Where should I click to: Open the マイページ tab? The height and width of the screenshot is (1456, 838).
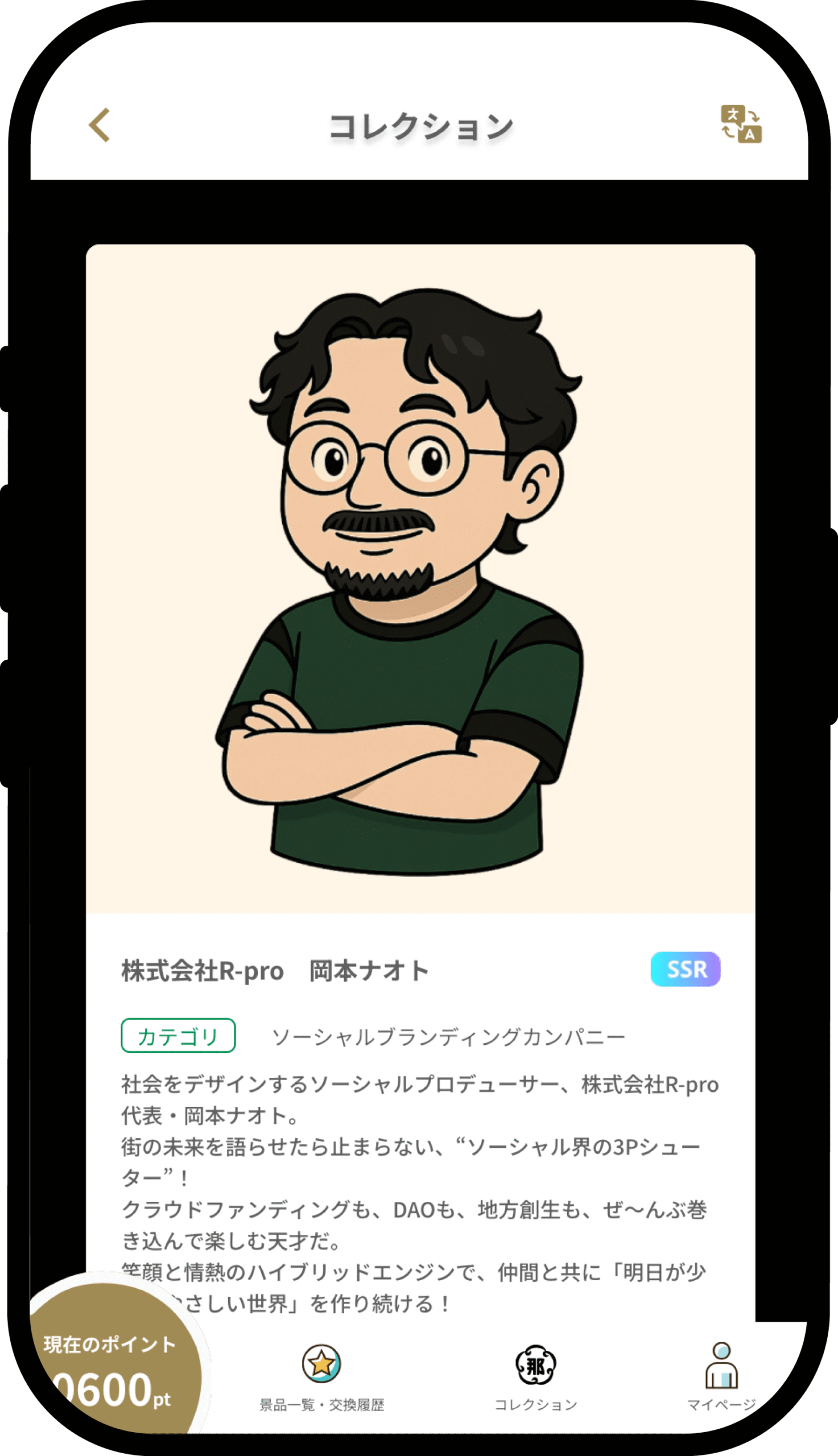click(721, 1376)
